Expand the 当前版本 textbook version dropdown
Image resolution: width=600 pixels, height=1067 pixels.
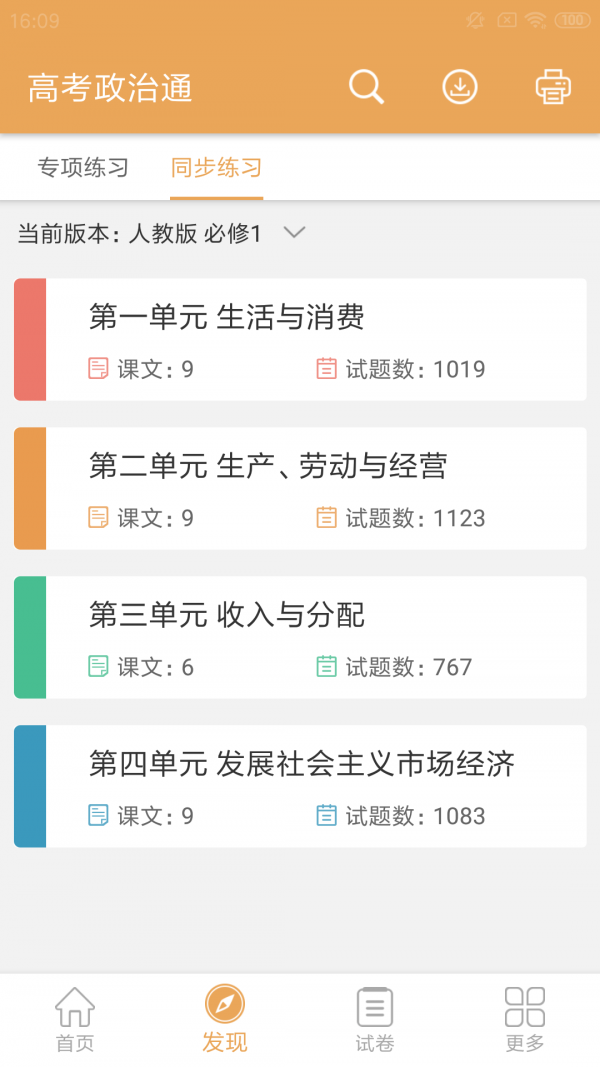click(293, 233)
